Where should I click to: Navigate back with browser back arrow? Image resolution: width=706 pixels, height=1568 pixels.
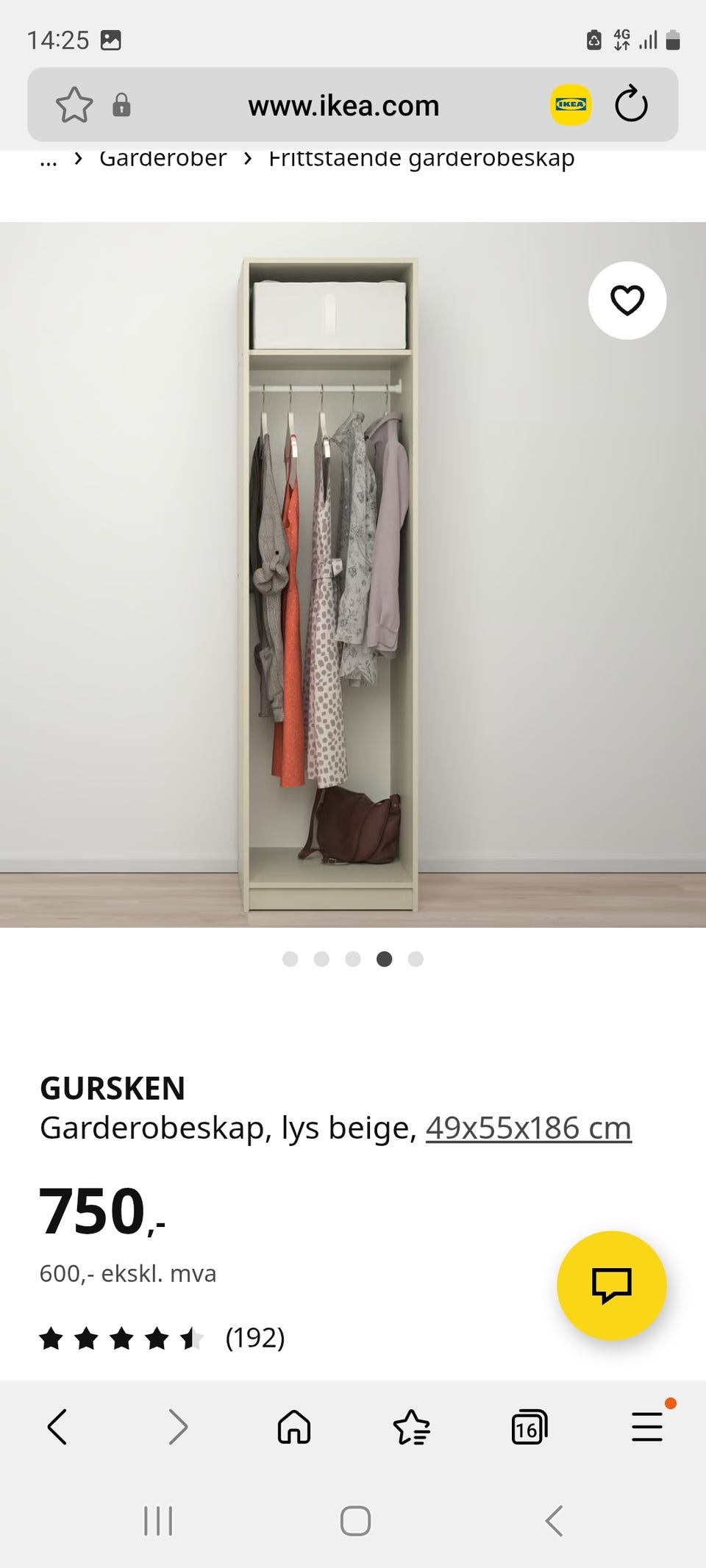58,1428
